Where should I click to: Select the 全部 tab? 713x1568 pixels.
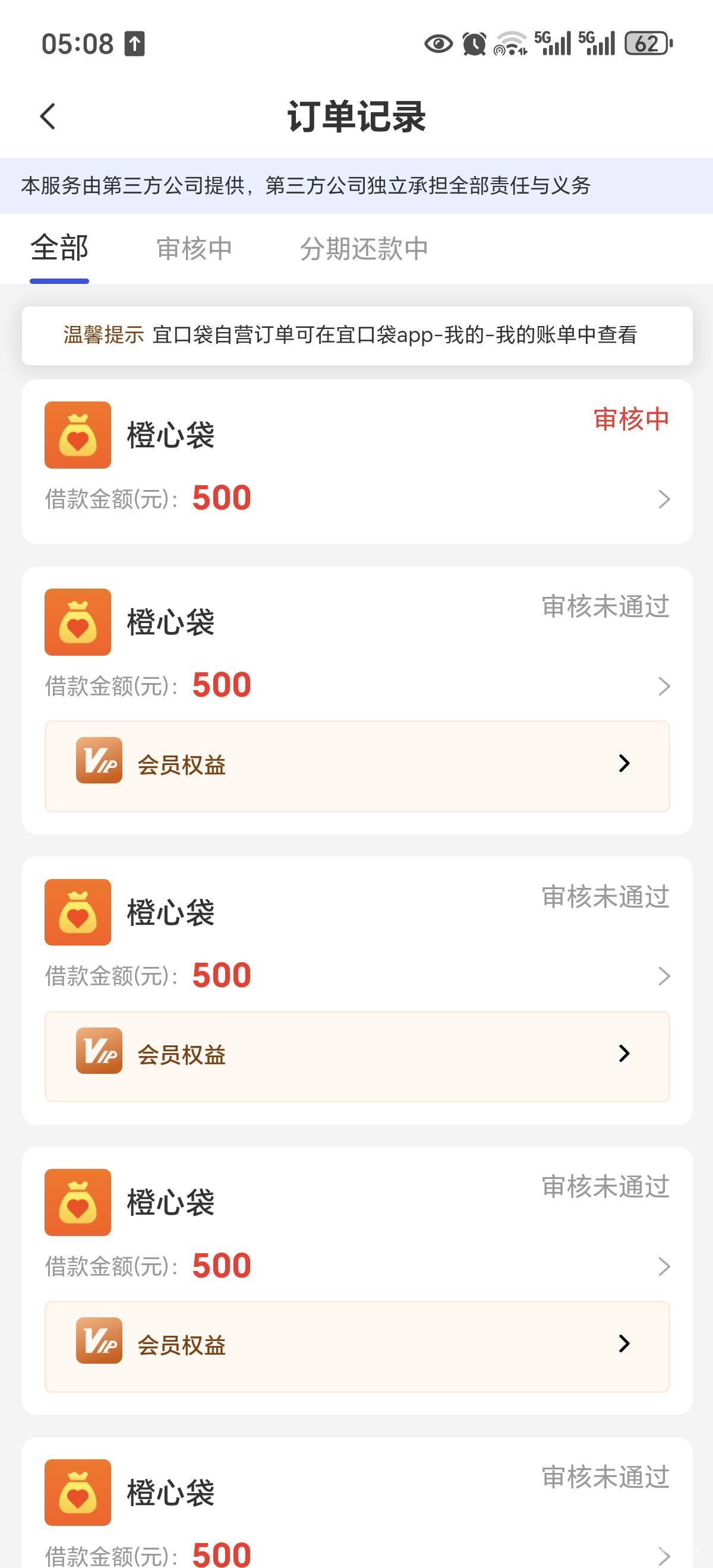pyautogui.click(x=59, y=248)
